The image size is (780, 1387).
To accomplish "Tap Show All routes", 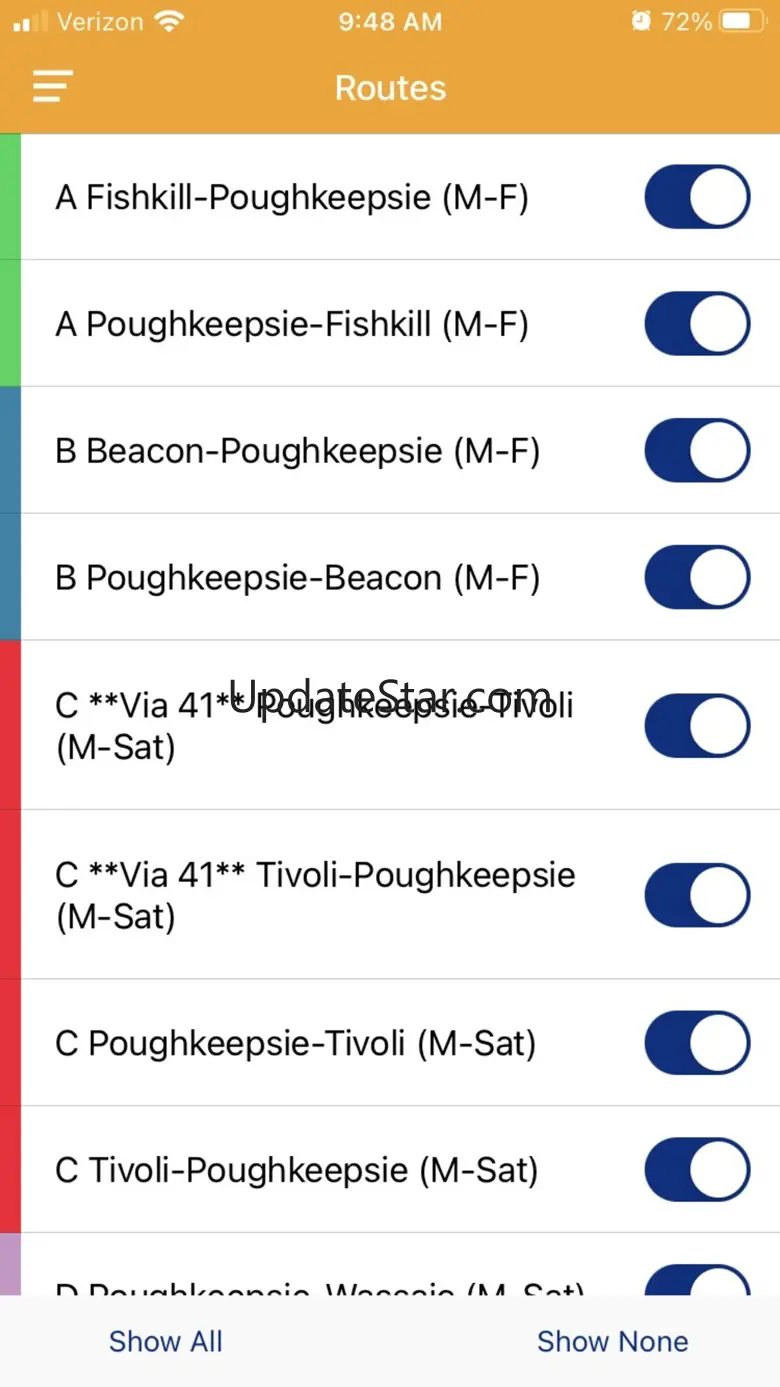I will point(166,1341).
